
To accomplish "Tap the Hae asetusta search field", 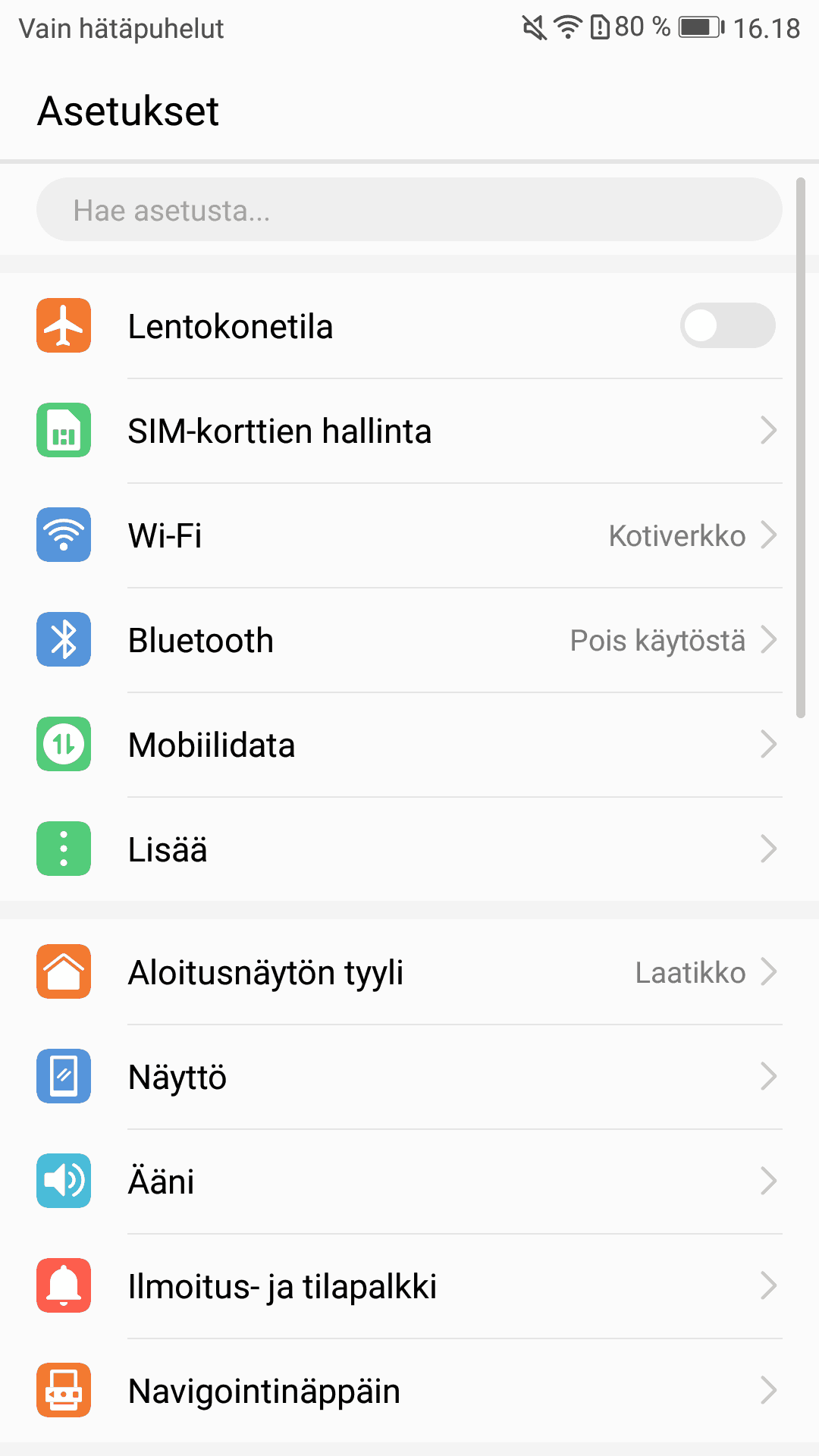I will pyautogui.click(x=409, y=210).
